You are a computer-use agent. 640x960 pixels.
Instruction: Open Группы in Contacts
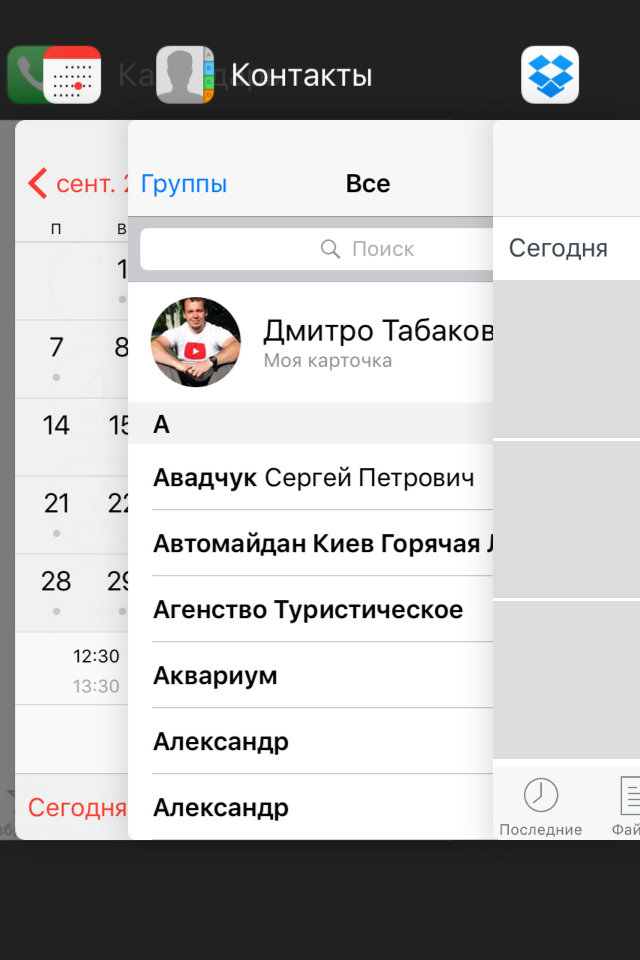pyautogui.click(x=184, y=184)
